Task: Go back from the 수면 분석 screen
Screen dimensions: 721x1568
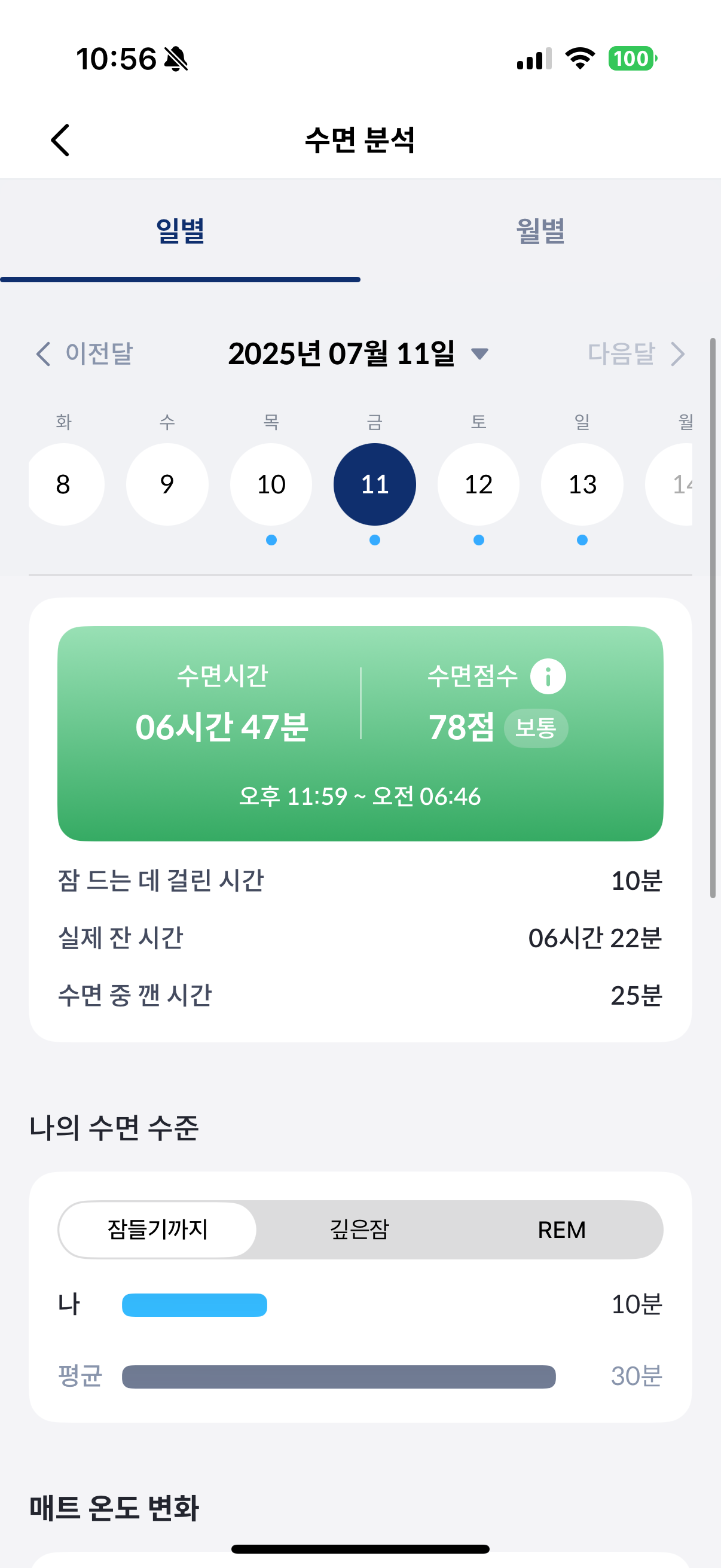Action: coord(60,140)
